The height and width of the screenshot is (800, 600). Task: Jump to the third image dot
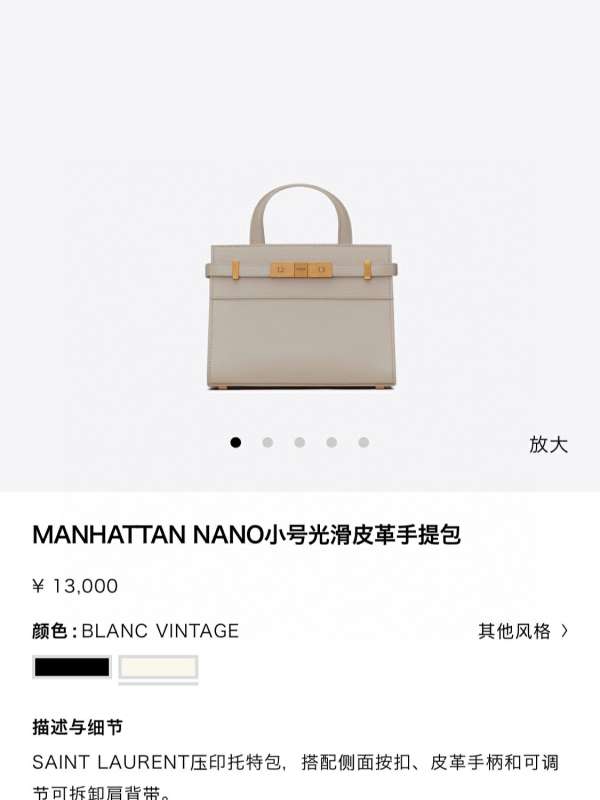click(x=299, y=442)
